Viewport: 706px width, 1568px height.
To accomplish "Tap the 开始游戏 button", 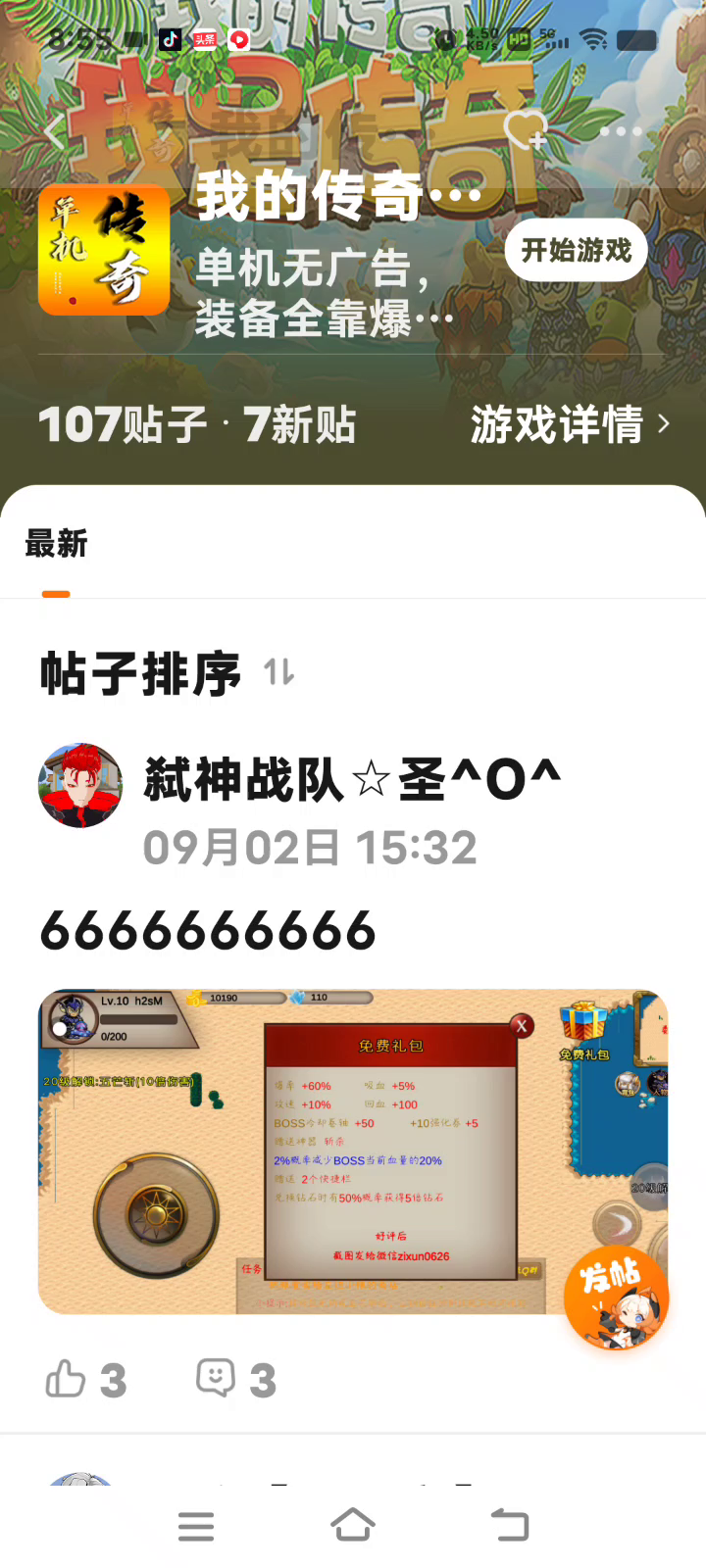I will point(577,250).
